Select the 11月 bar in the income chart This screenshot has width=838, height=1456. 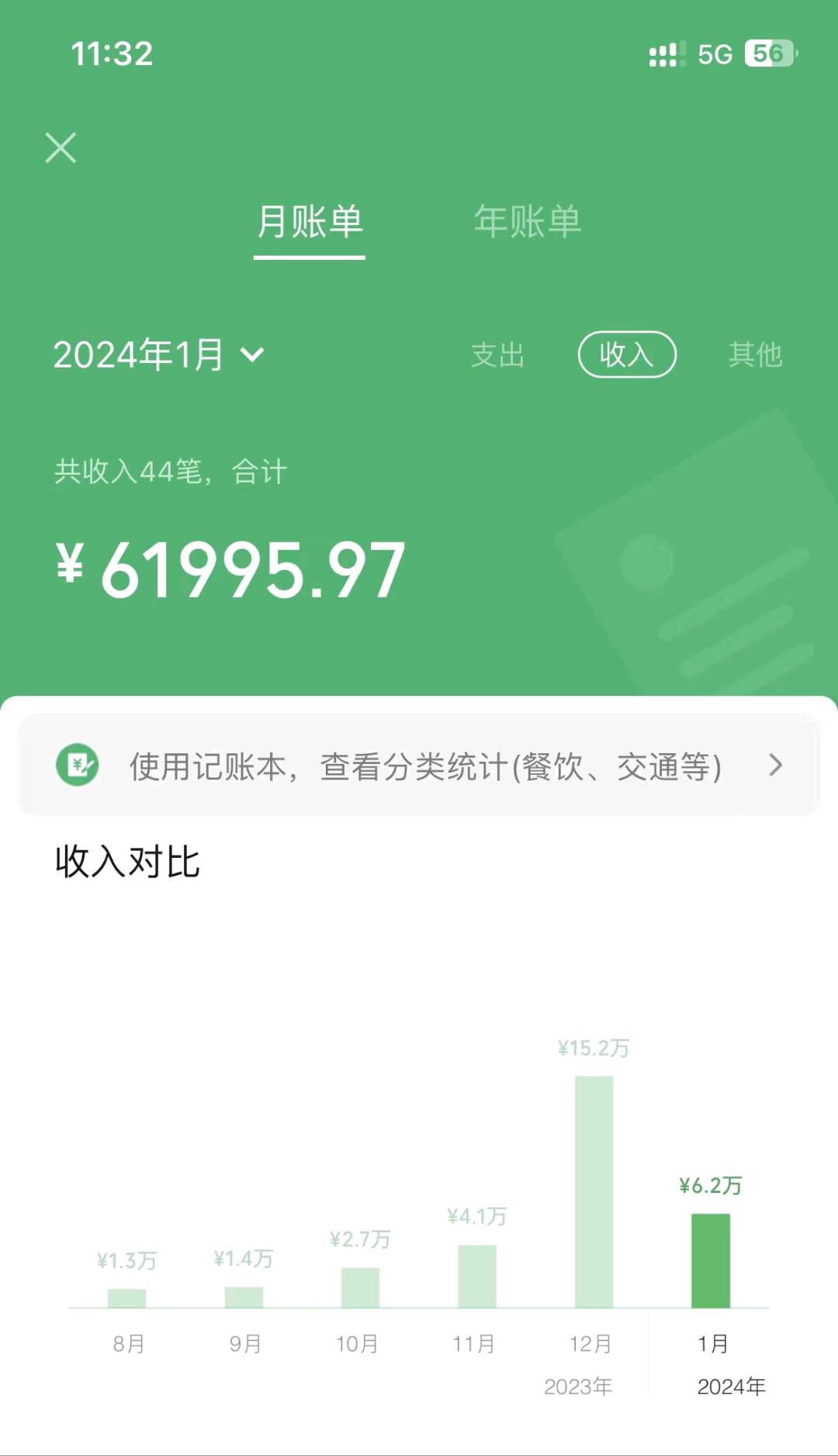[476, 1275]
